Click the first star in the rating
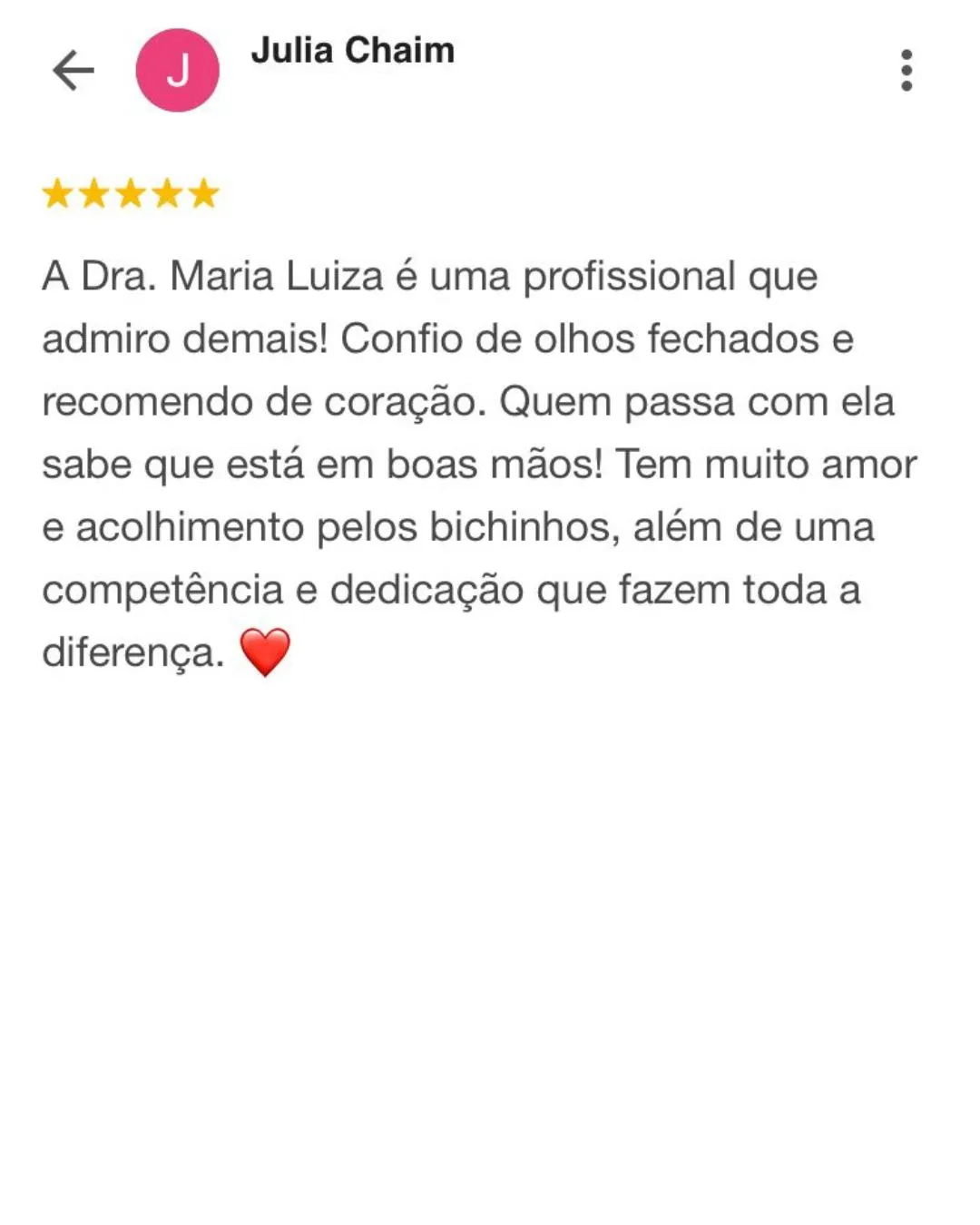This screenshot has width=980, height=1225. coord(56,193)
